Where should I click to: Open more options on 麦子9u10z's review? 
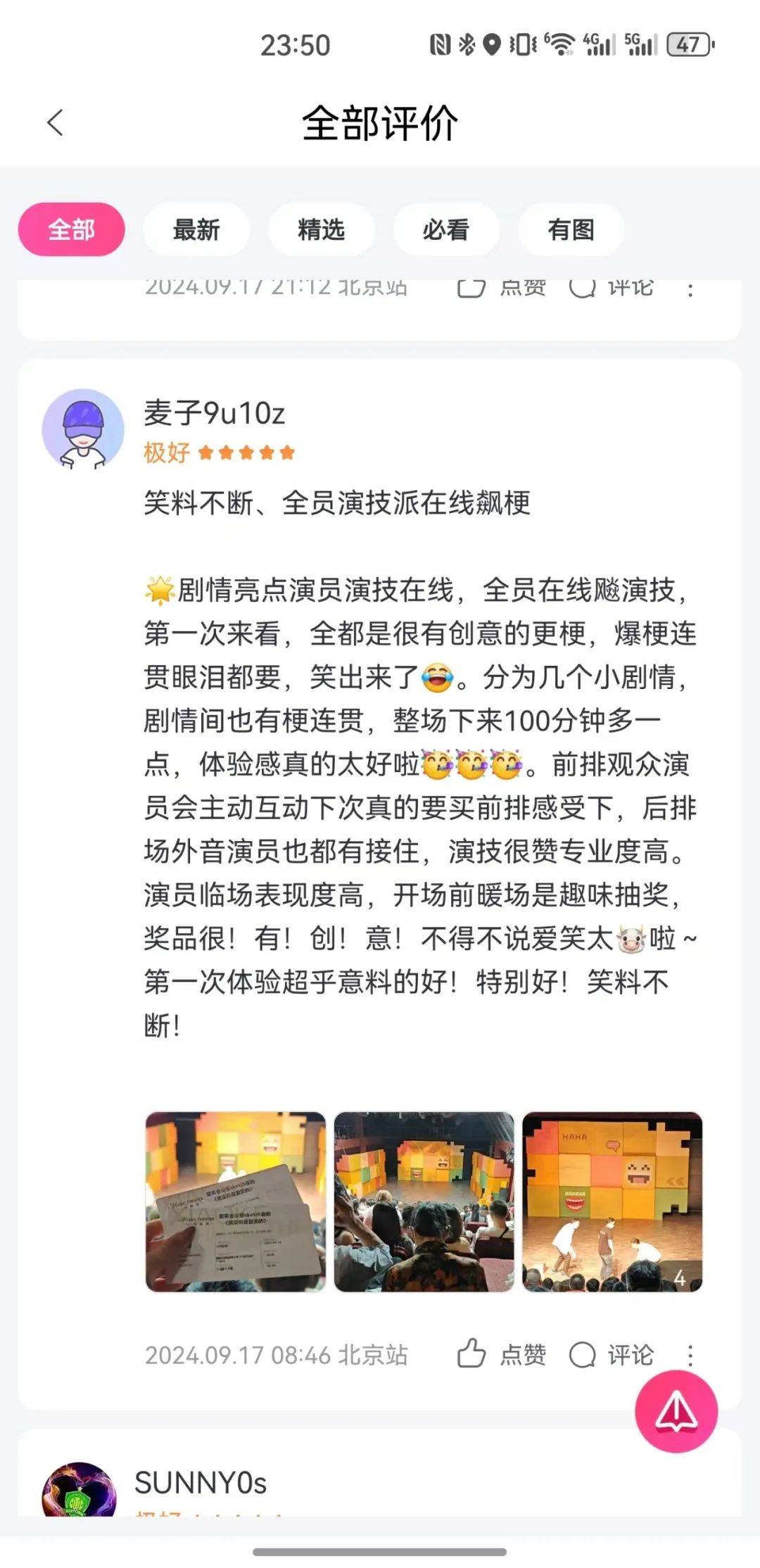point(690,1354)
